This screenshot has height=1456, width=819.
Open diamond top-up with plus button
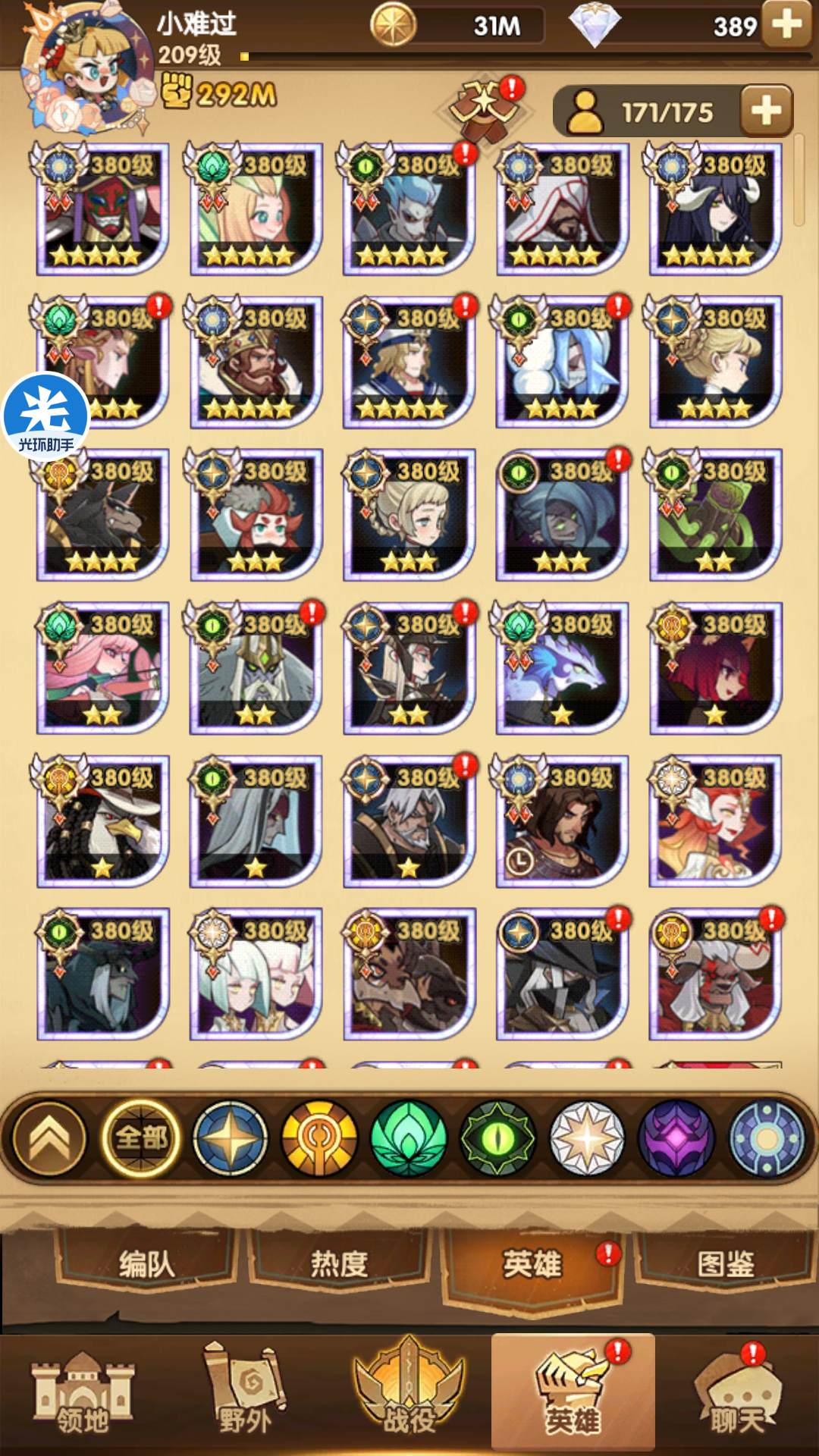click(x=786, y=25)
